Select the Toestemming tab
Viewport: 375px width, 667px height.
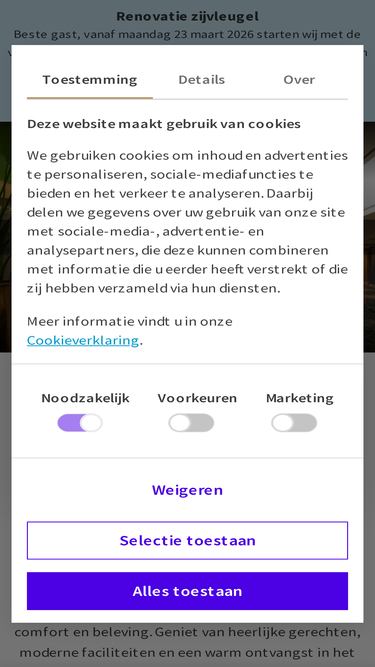click(x=90, y=80)
